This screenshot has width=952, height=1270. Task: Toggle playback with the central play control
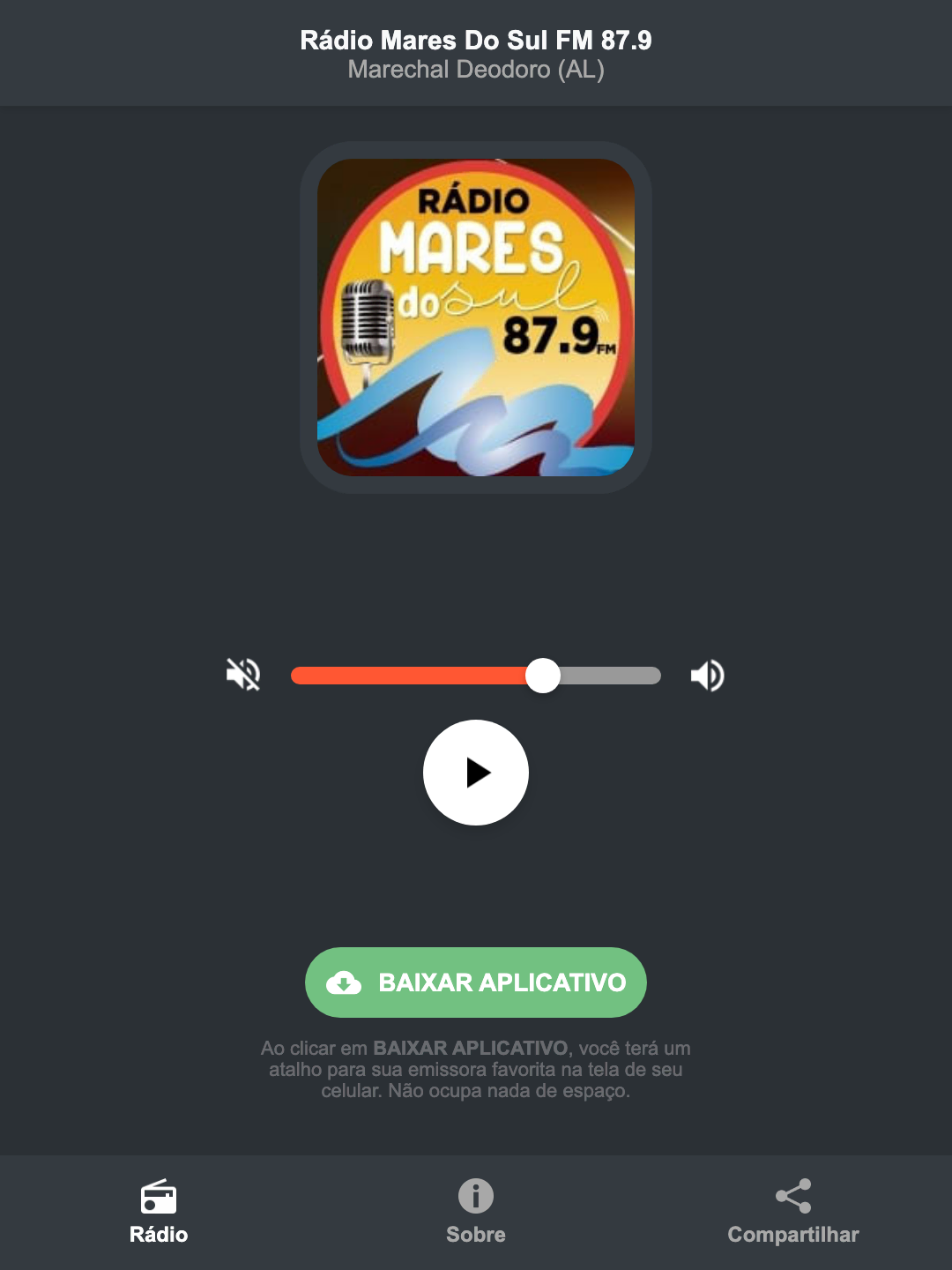click(475, 773)
